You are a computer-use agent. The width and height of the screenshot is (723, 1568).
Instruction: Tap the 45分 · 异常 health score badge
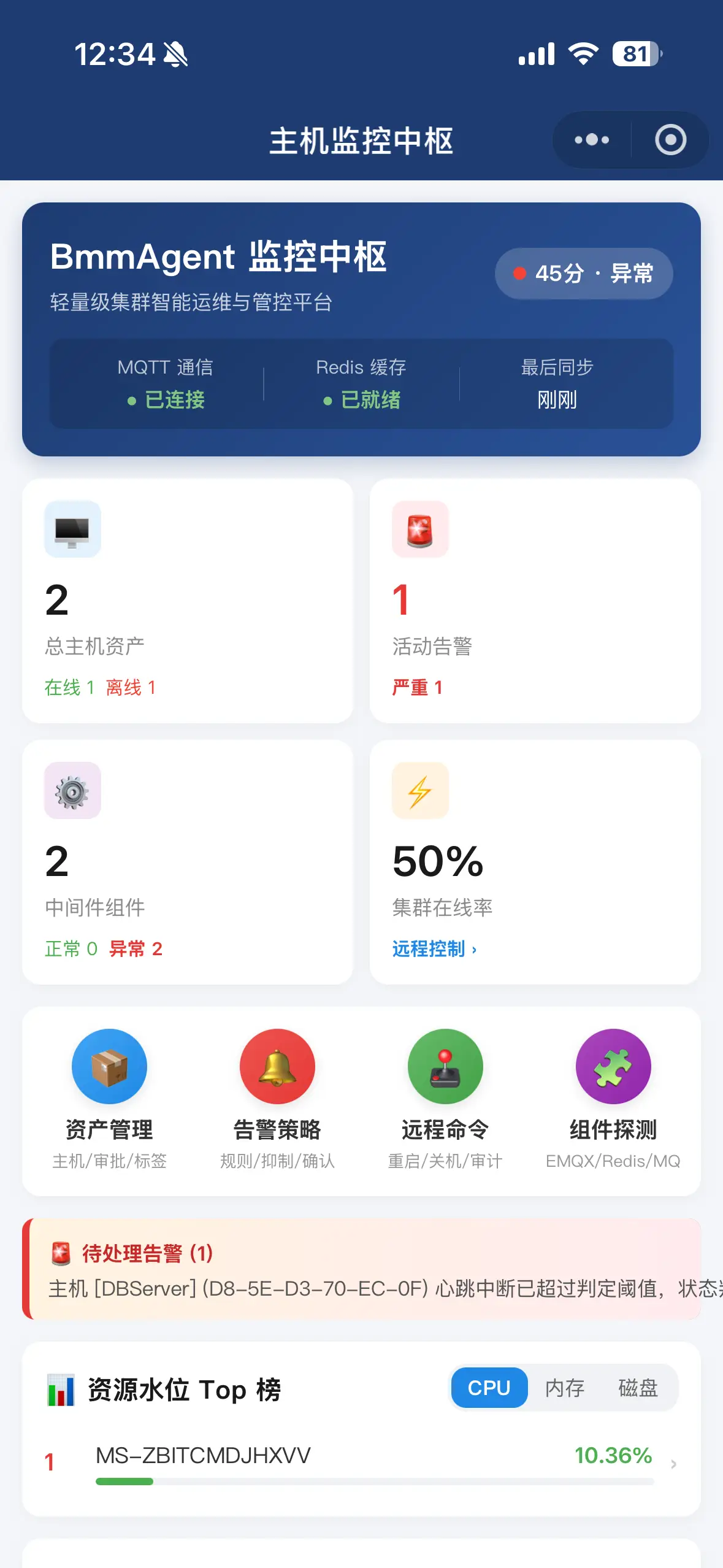click(584, 274)
